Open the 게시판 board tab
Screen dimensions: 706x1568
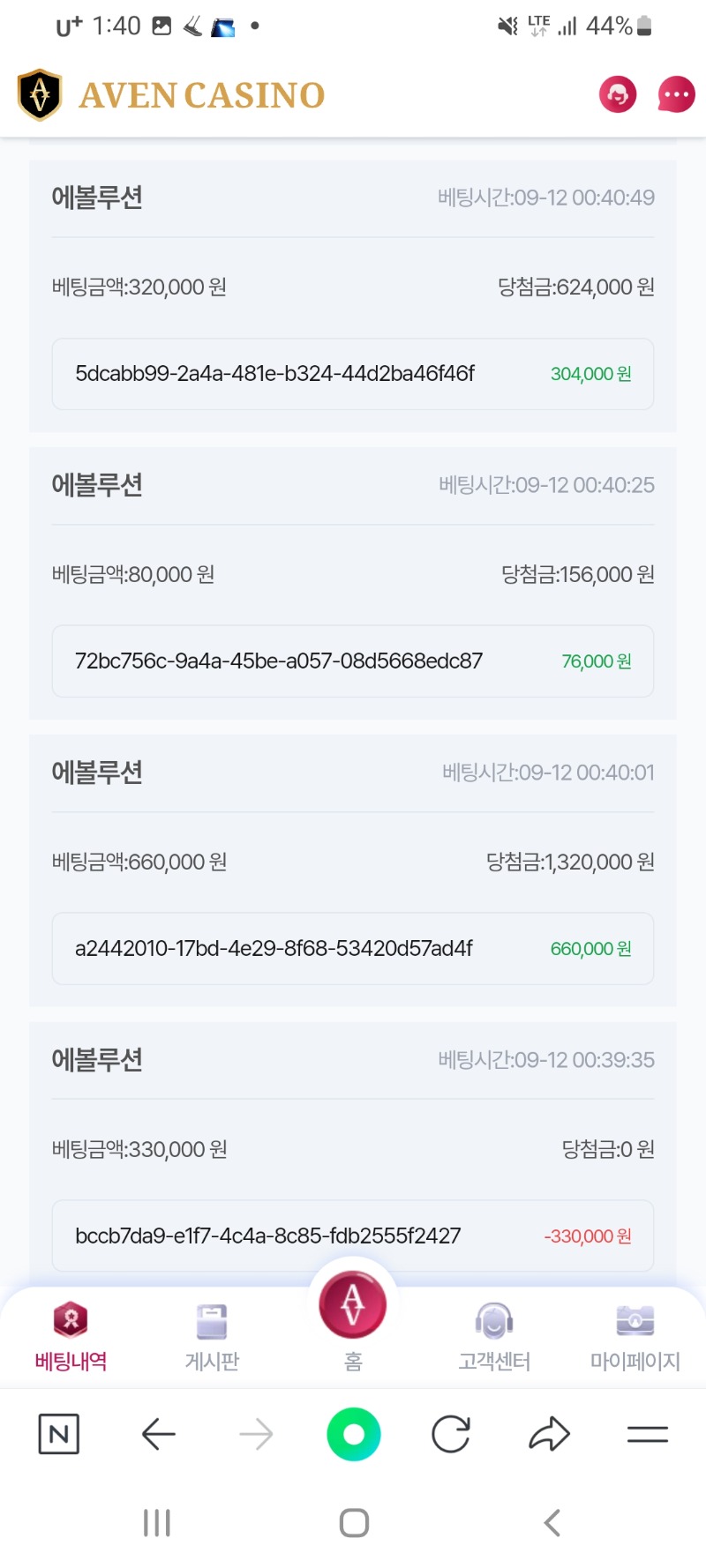212,1336
